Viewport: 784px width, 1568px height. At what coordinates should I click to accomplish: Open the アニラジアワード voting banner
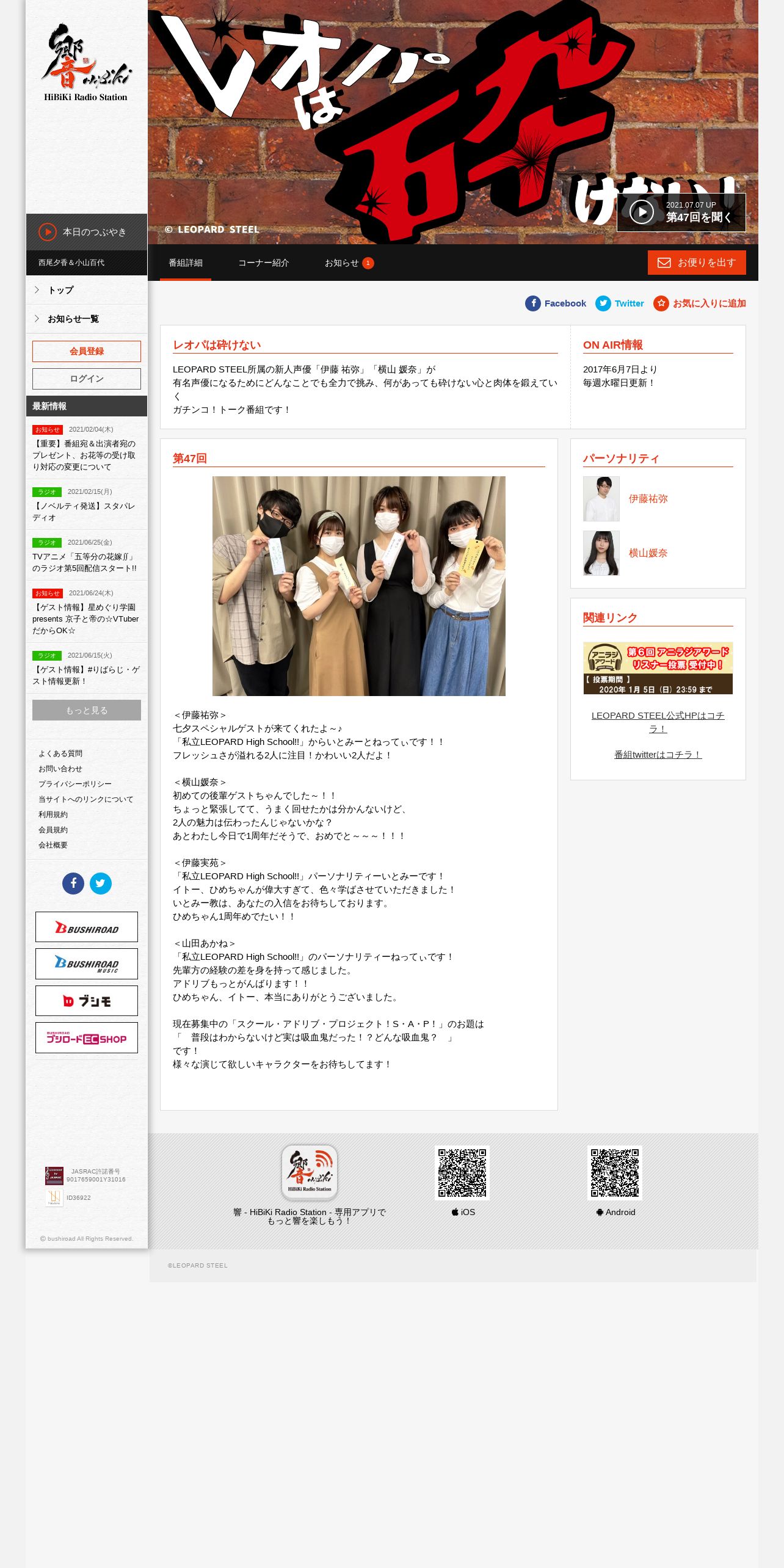(x=658, y=668)
